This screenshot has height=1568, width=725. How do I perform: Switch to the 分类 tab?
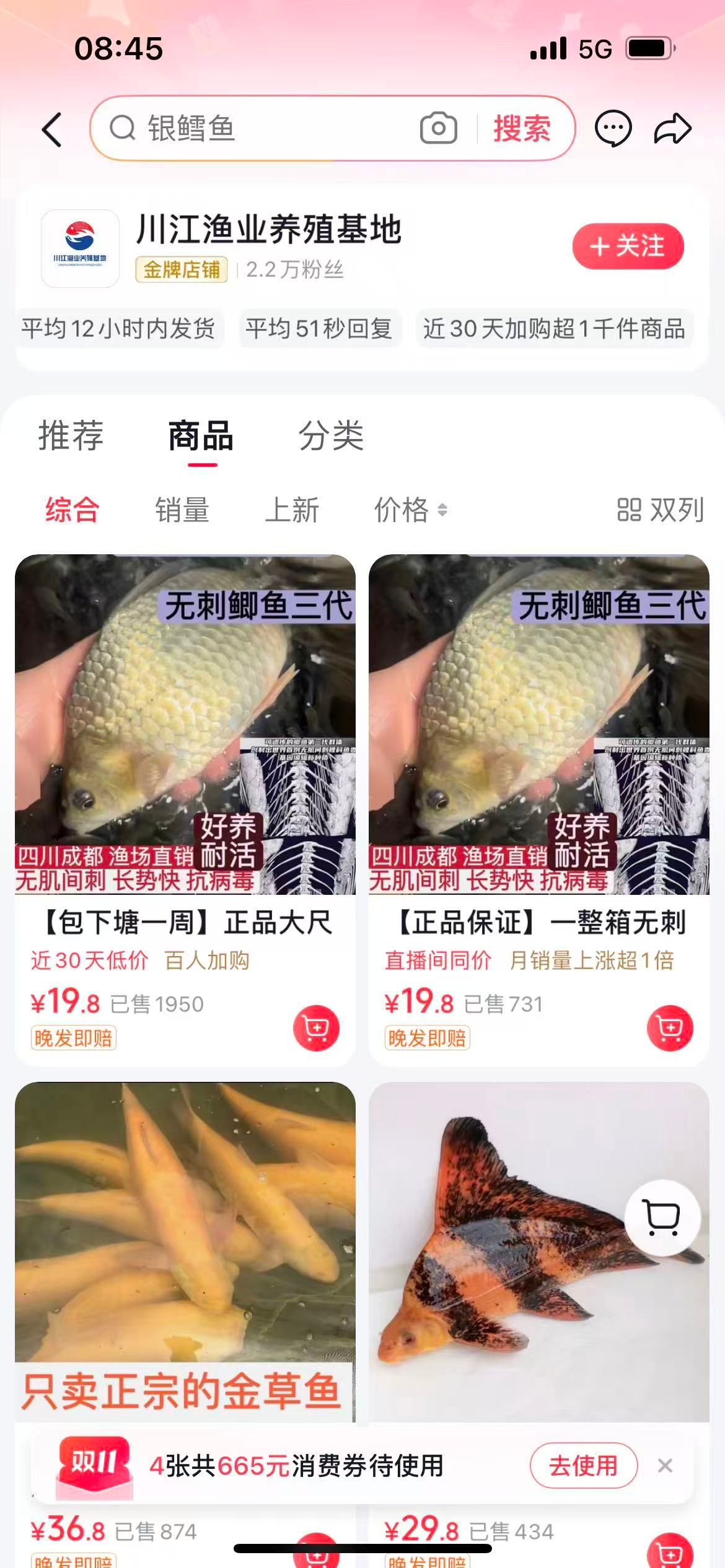click(x=331, y=435)
